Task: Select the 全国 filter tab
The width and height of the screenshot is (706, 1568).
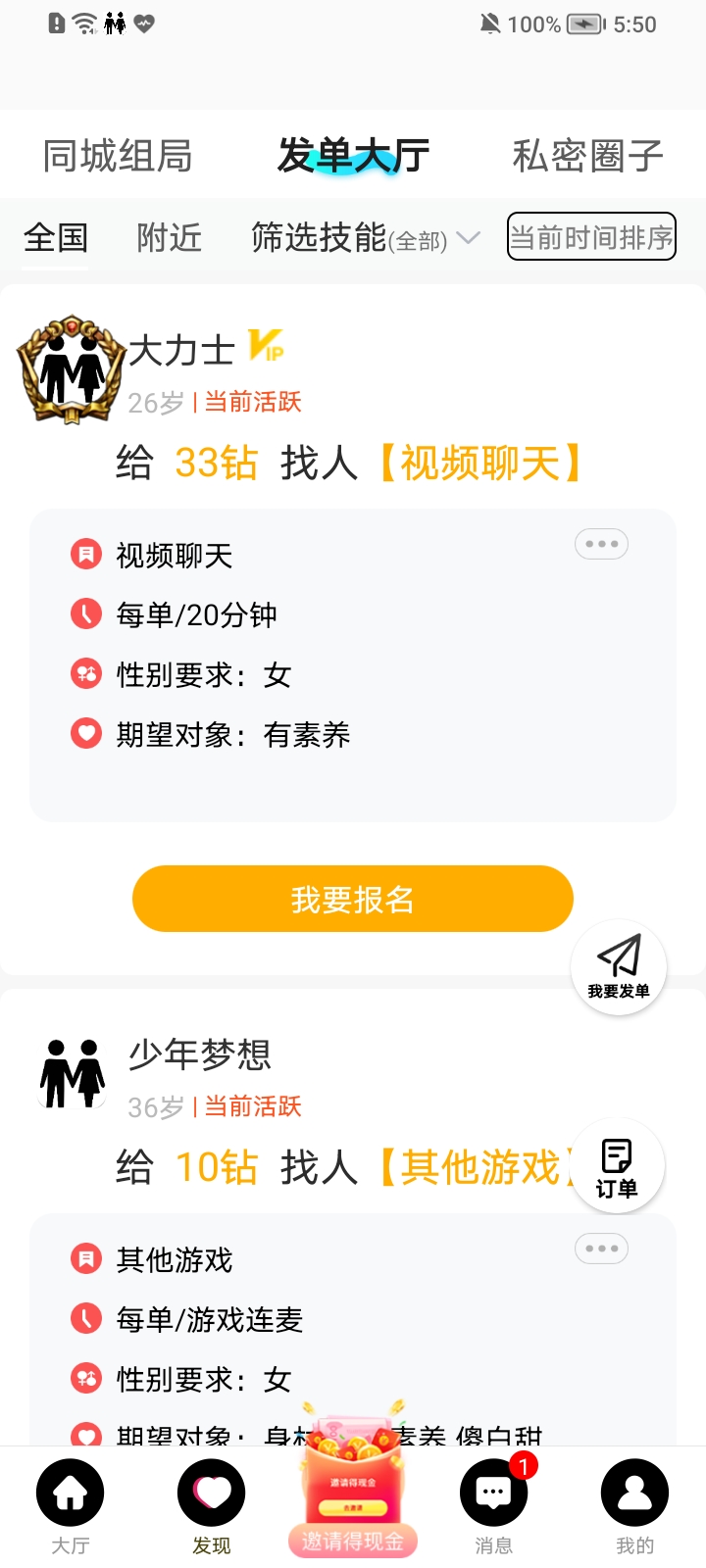Action: pos(56,237)
